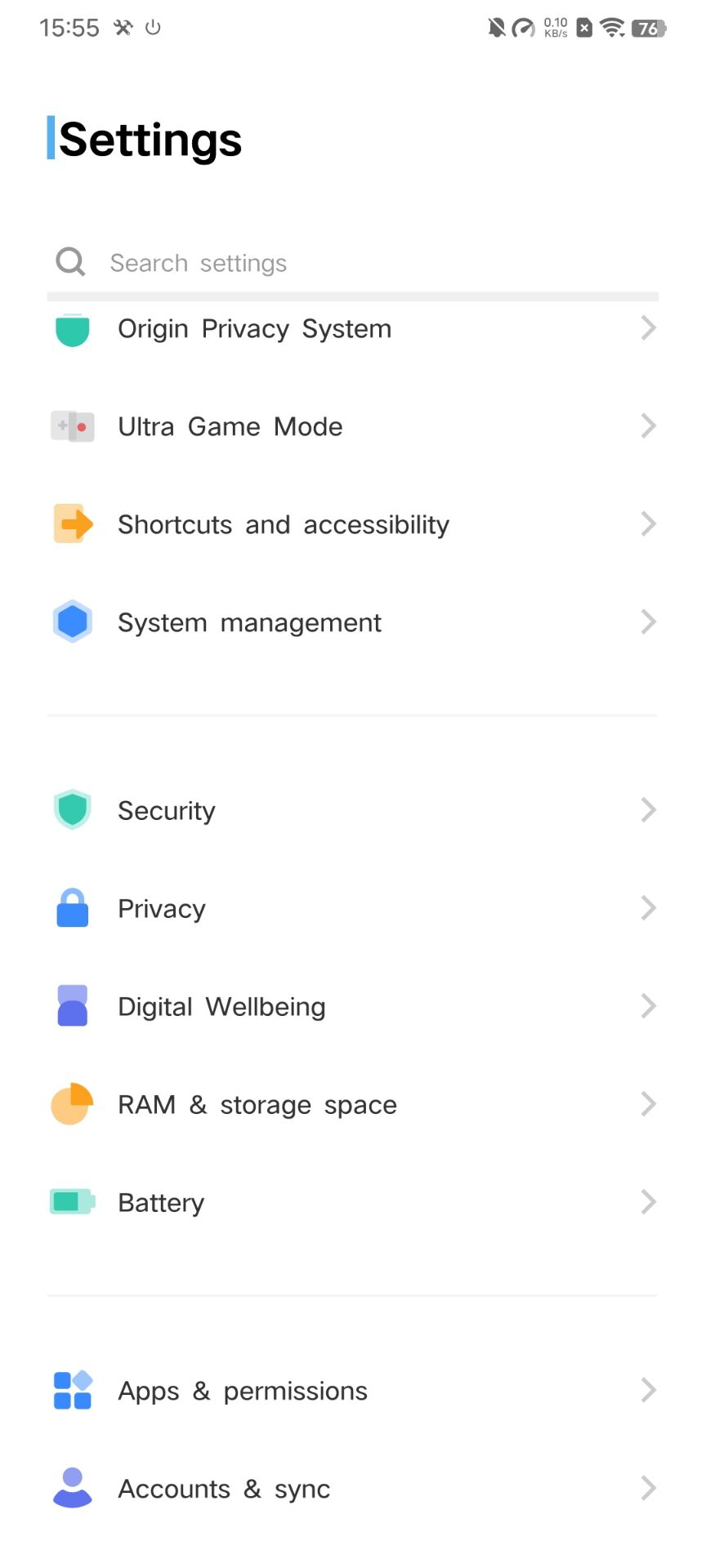
Task: Tap the Search settings field
Action: 351,263
